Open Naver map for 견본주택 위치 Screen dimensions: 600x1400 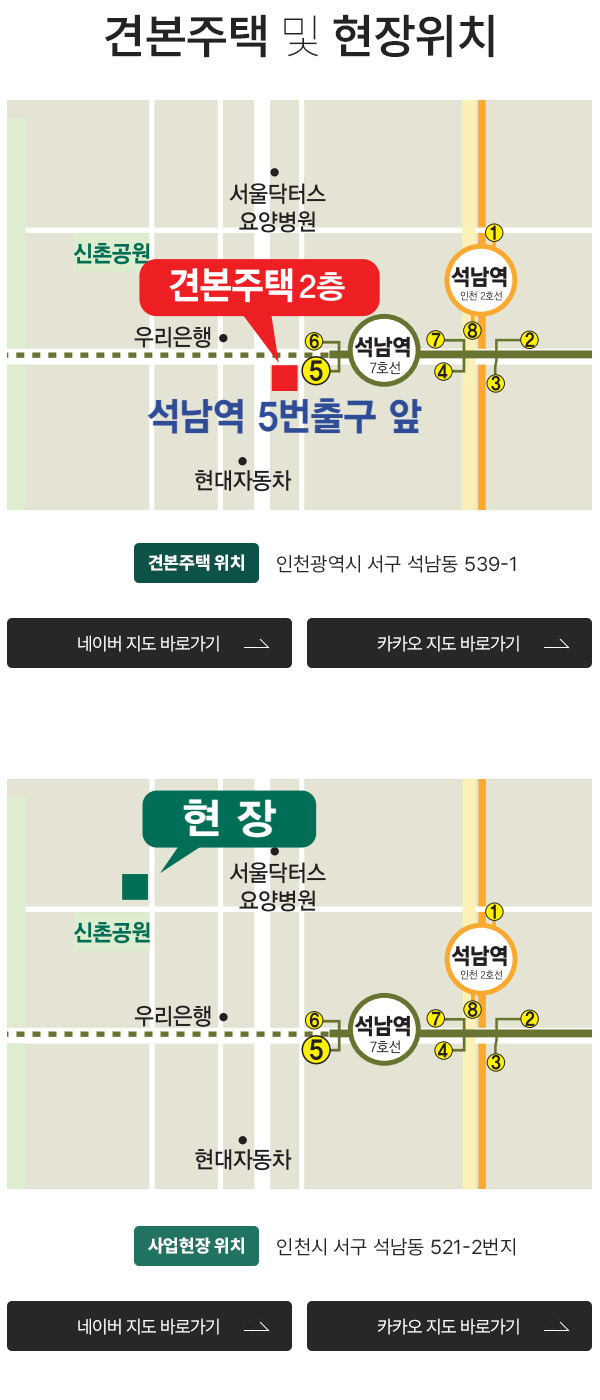click(149, 643)
